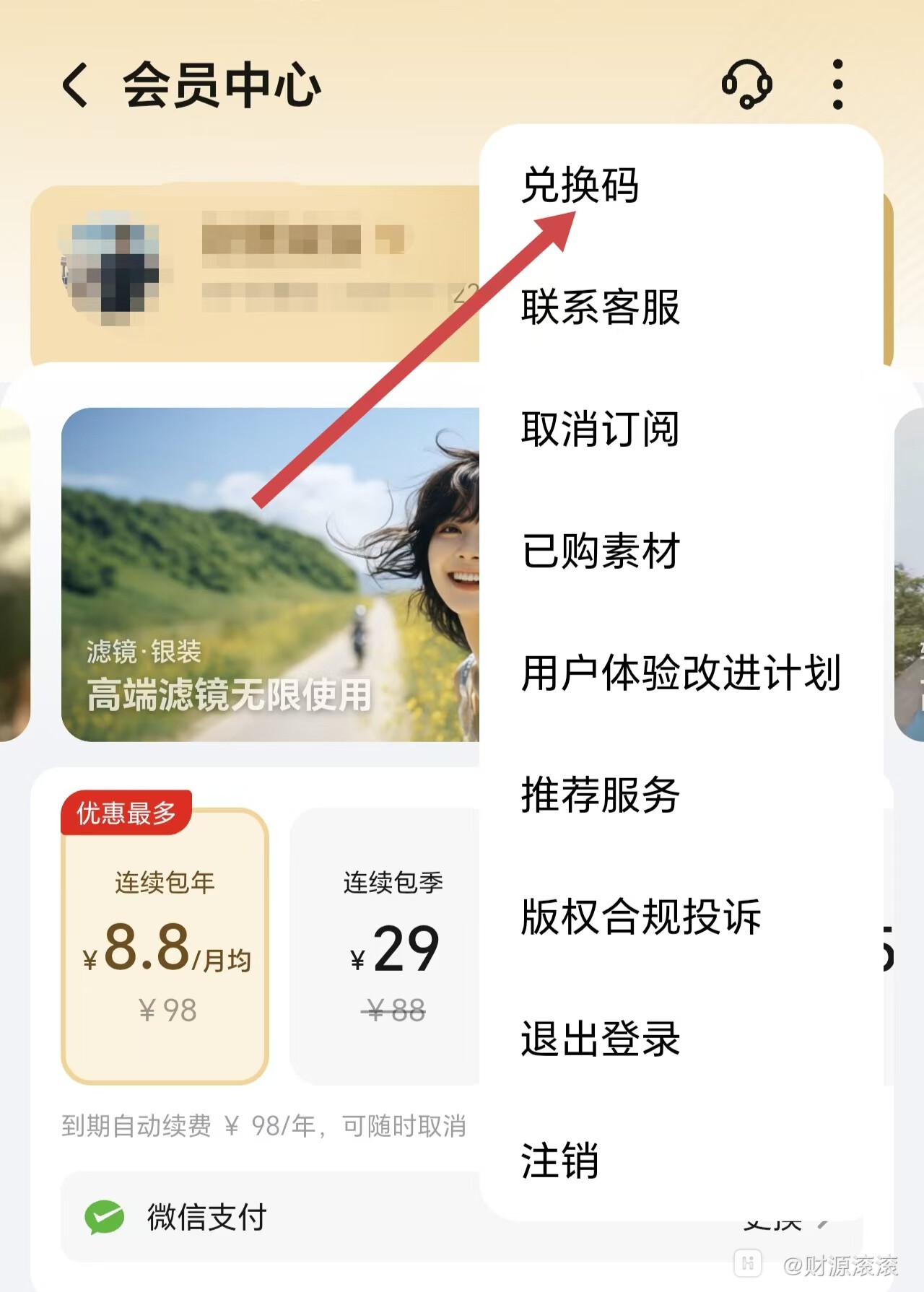924x1292 pixels.
Task: Go back from 会员中心
Action: [75, 85]
